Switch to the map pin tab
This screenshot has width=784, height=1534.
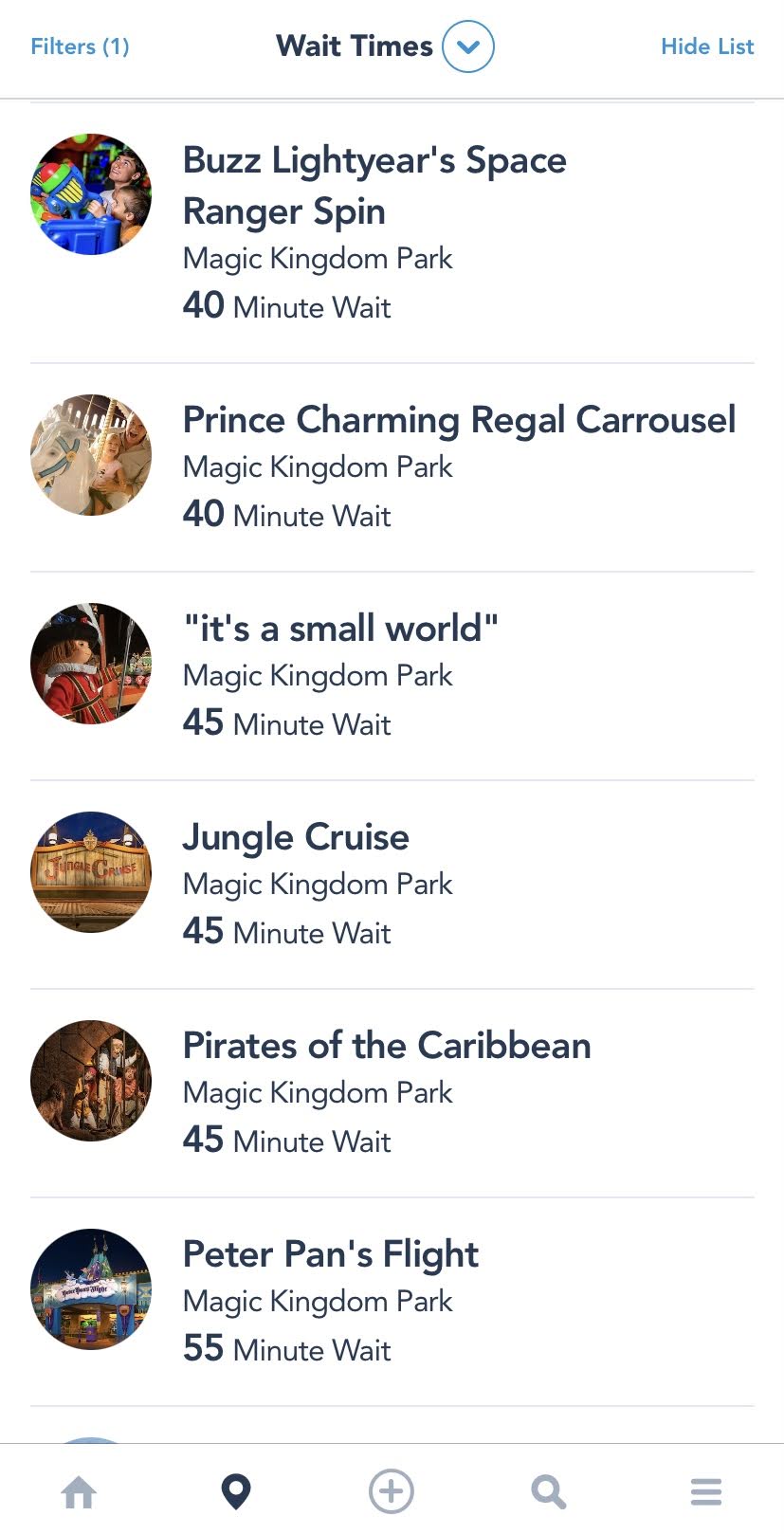click(235, 1491)
